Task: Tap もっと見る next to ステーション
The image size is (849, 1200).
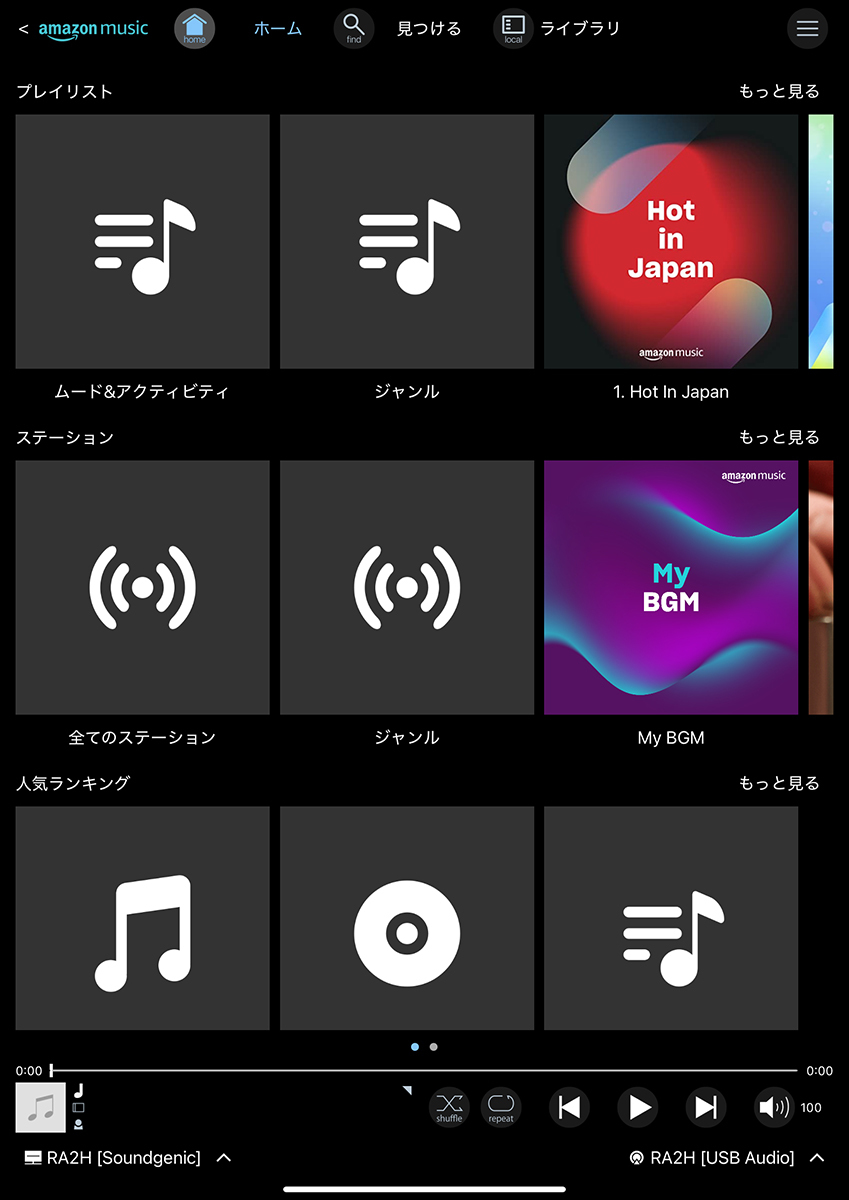Action: [779, 437]
